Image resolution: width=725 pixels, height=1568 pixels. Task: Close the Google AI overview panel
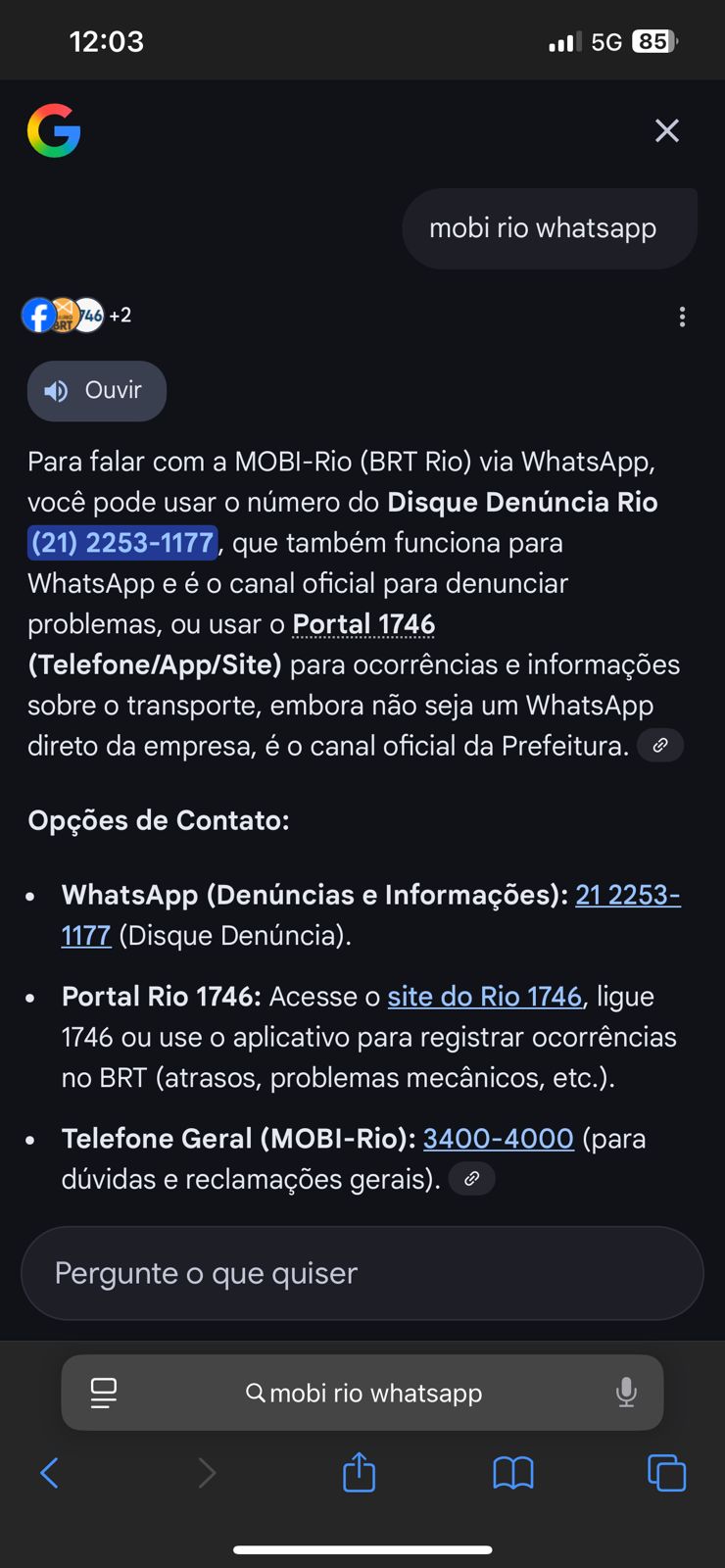[x=667, y=130]
